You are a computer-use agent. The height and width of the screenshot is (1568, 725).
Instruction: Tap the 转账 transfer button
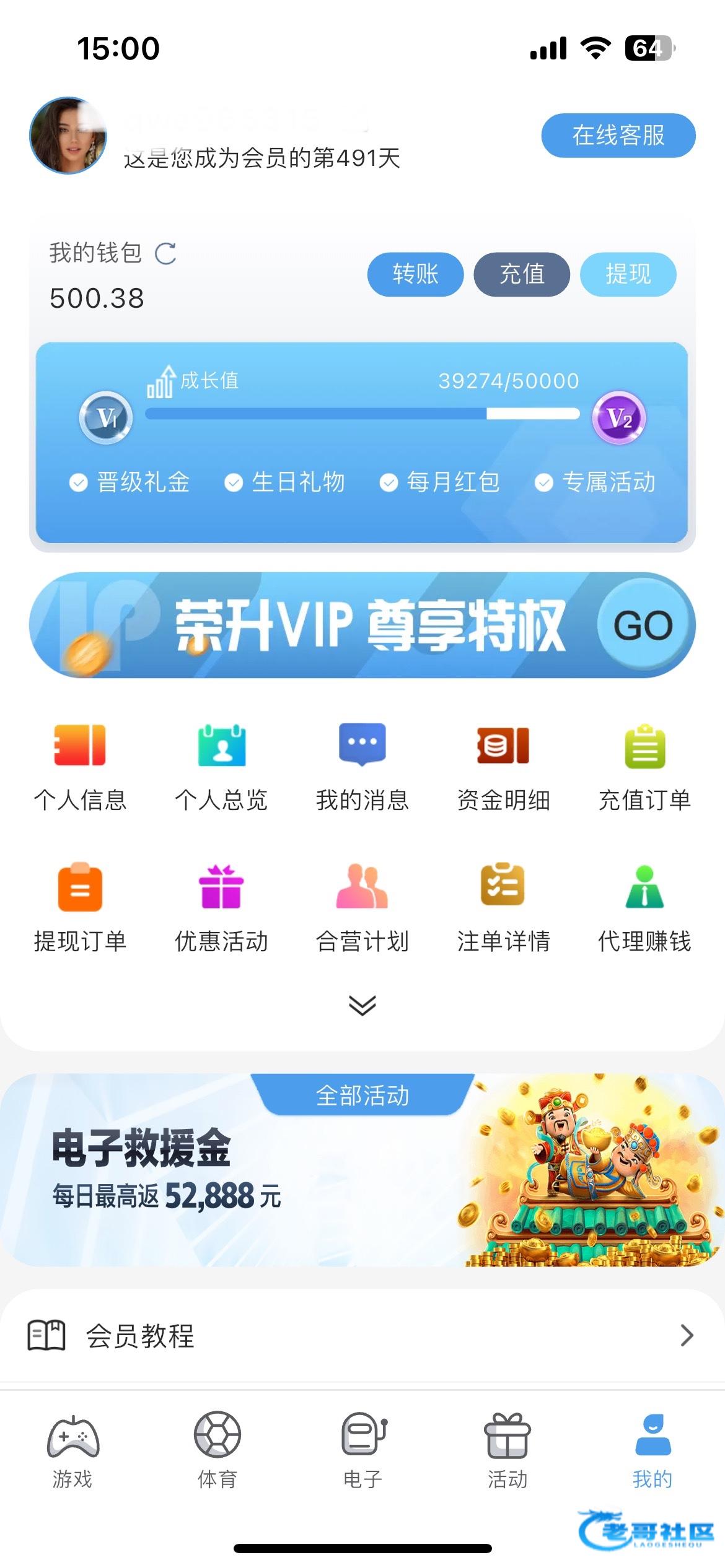tap(415, 274)
